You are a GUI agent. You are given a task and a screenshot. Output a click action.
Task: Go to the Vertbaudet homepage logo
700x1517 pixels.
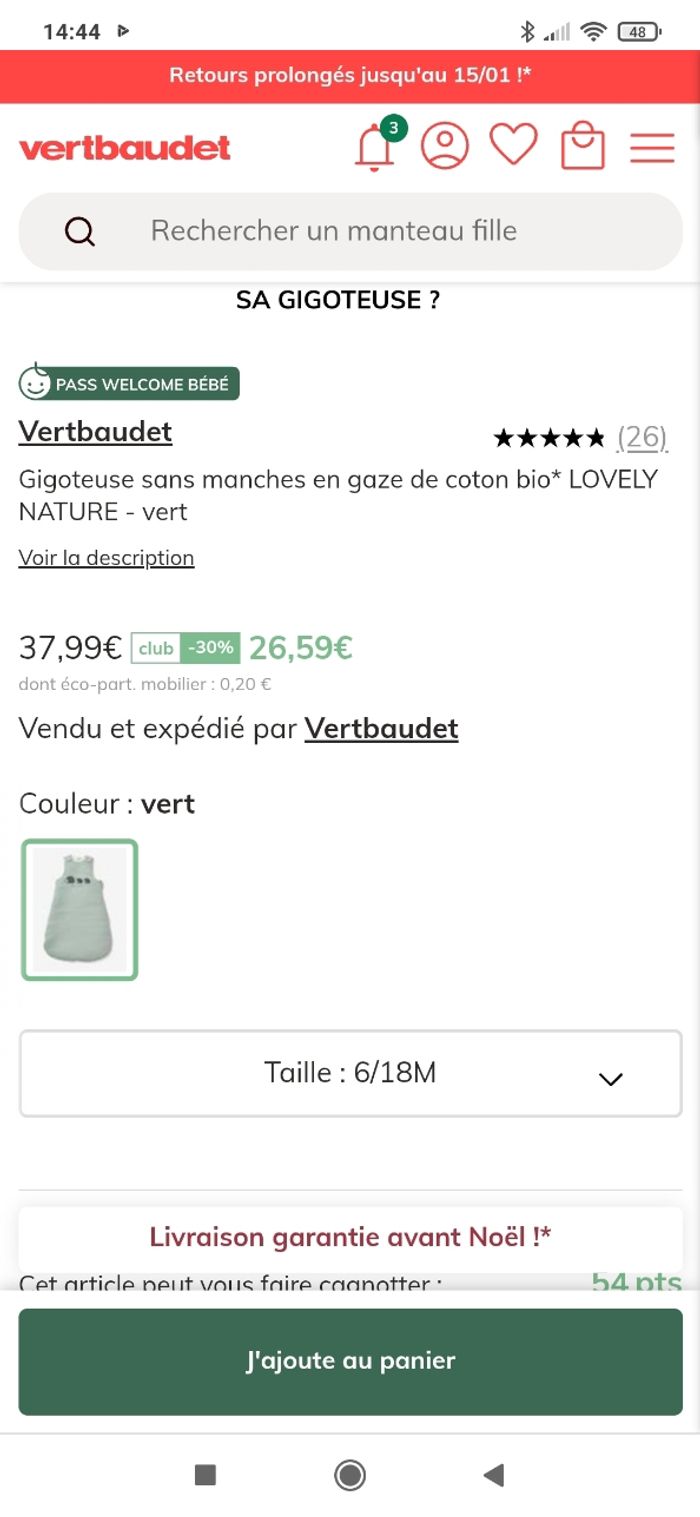click(125, 148)
